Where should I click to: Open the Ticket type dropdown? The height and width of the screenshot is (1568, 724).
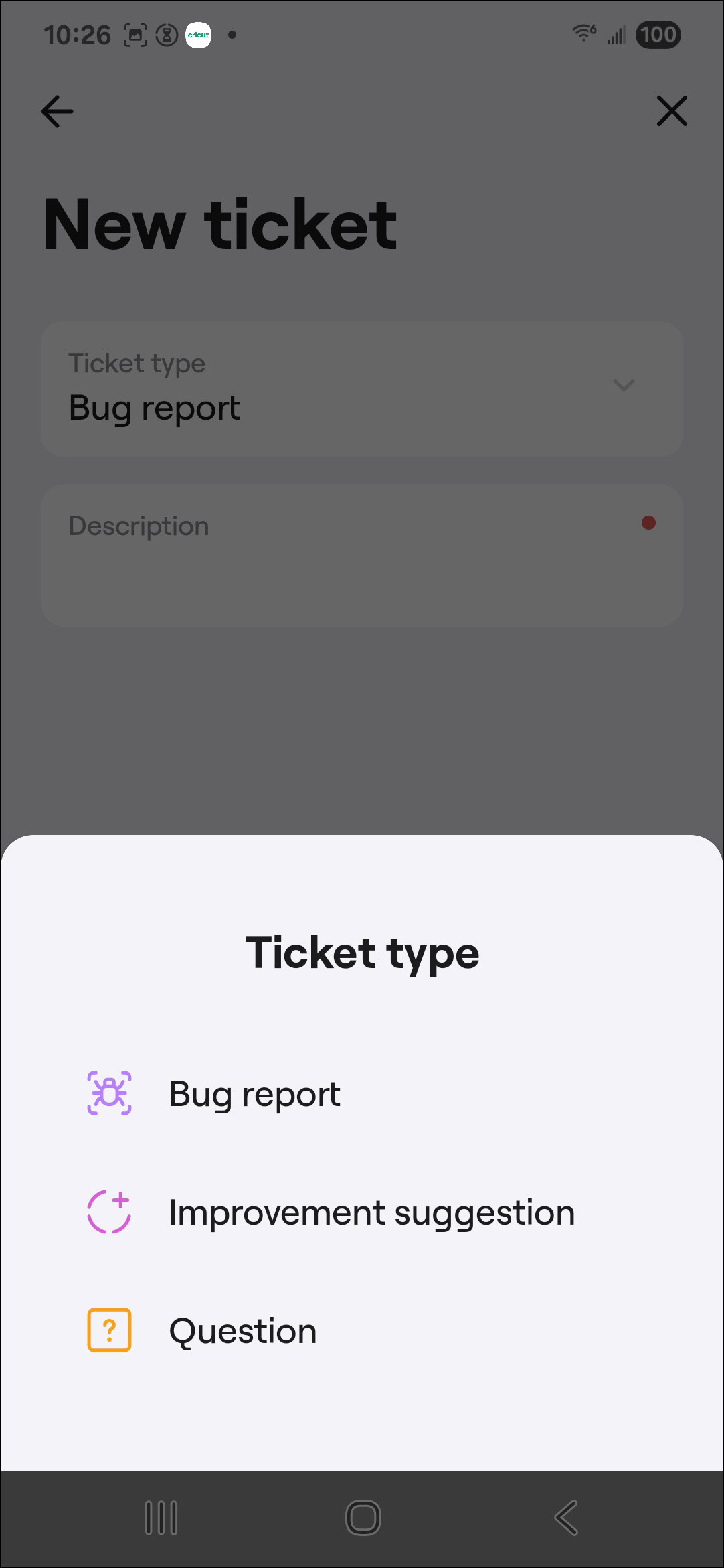pyautogui.click(x=361, y=388)
